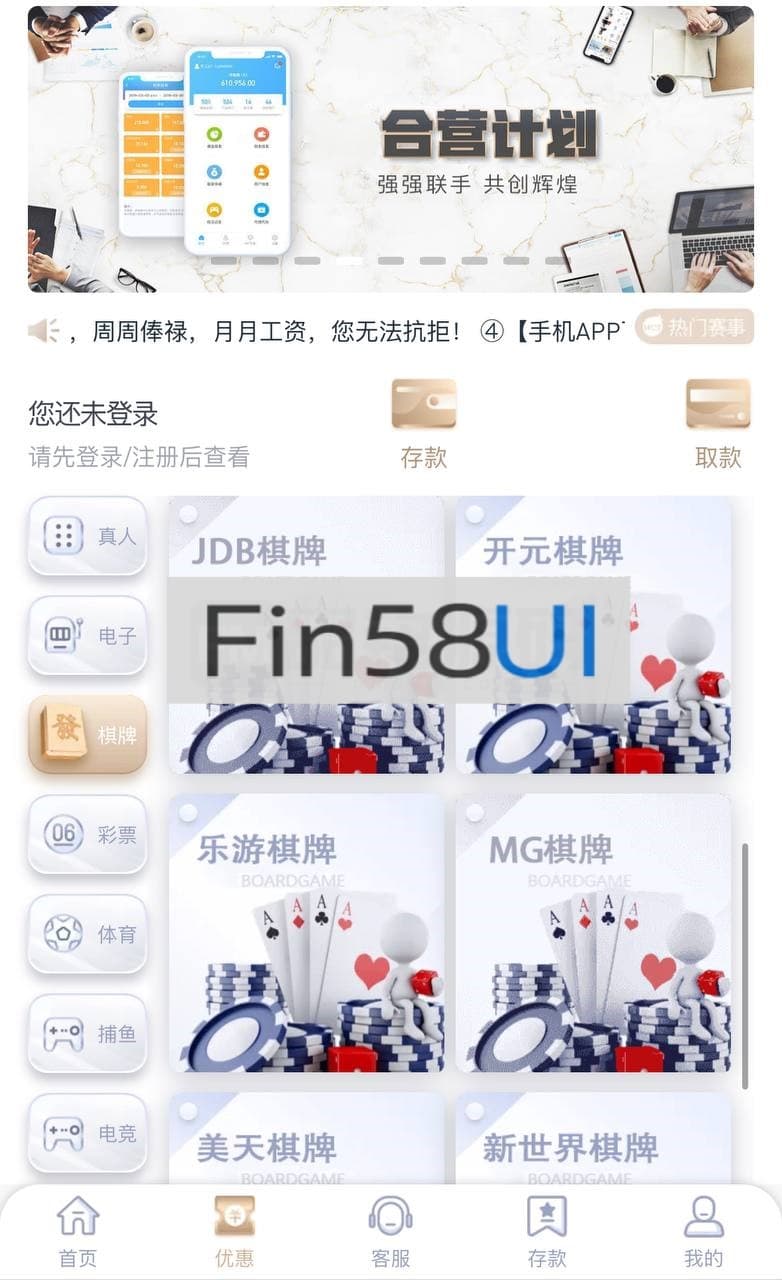Contact 客服 customer service

pos(391,1232)
